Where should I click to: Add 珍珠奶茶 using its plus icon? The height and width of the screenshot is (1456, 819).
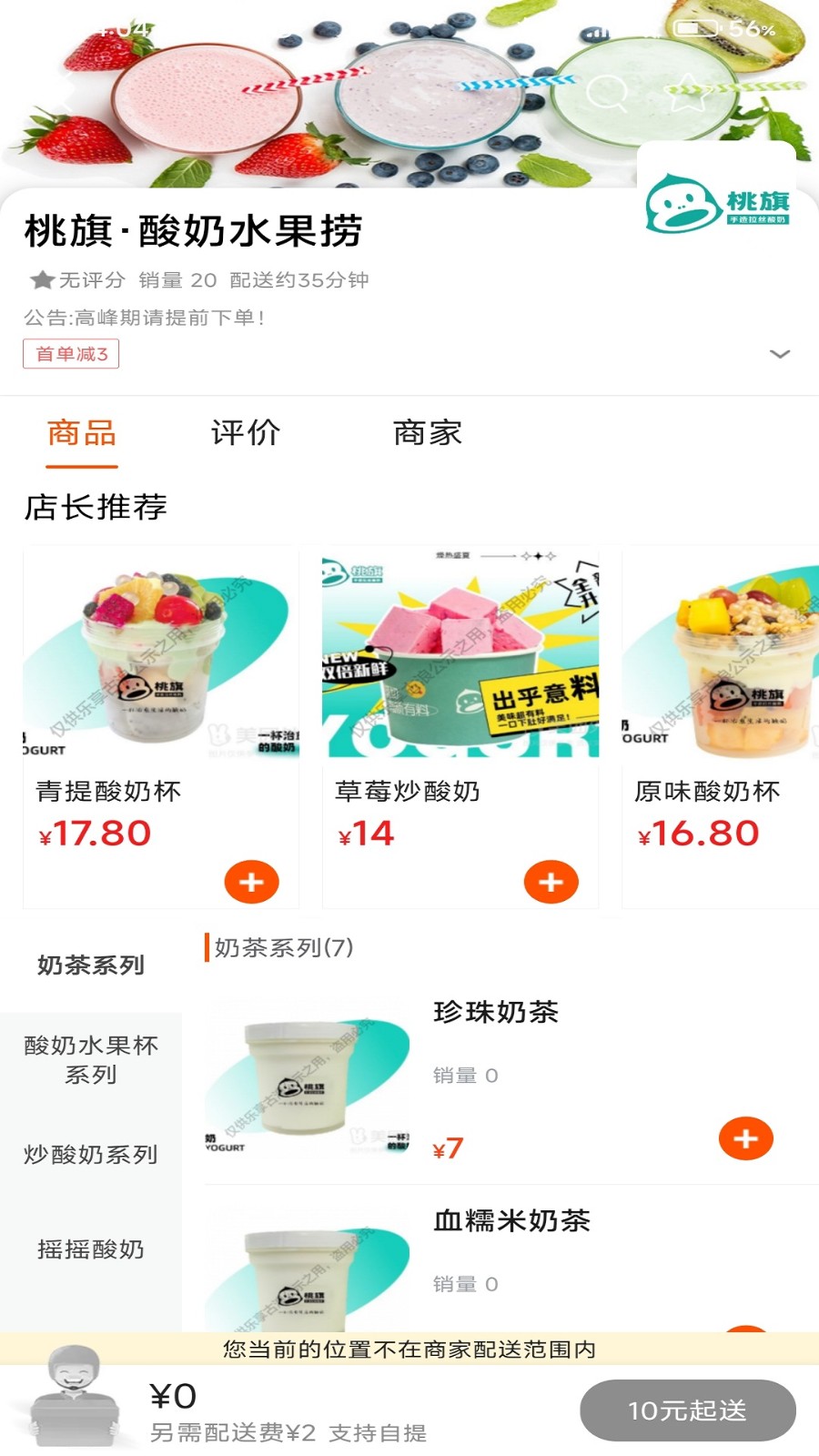pos(745,1138)
